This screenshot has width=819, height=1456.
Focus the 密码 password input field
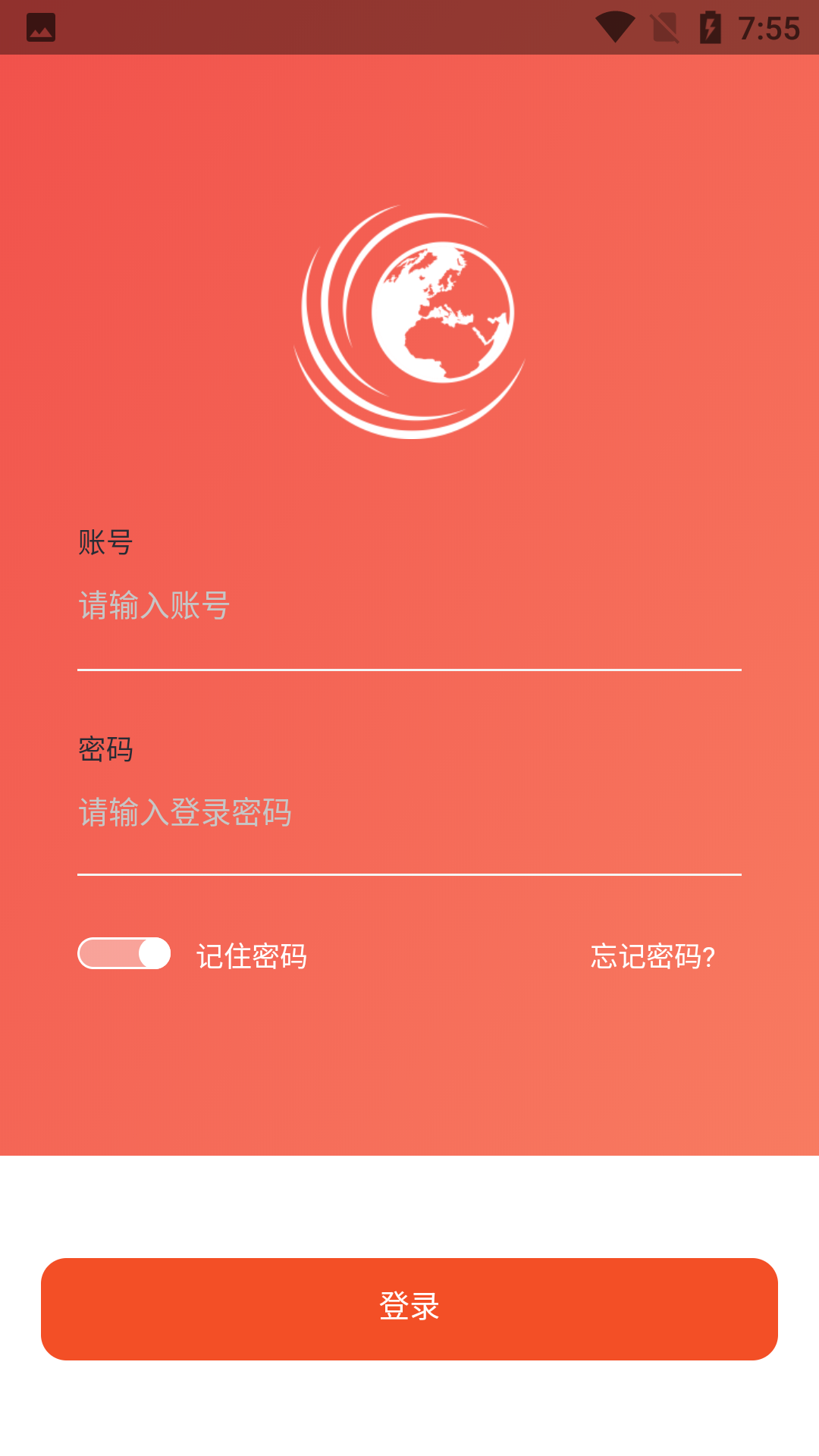[409, 813]
